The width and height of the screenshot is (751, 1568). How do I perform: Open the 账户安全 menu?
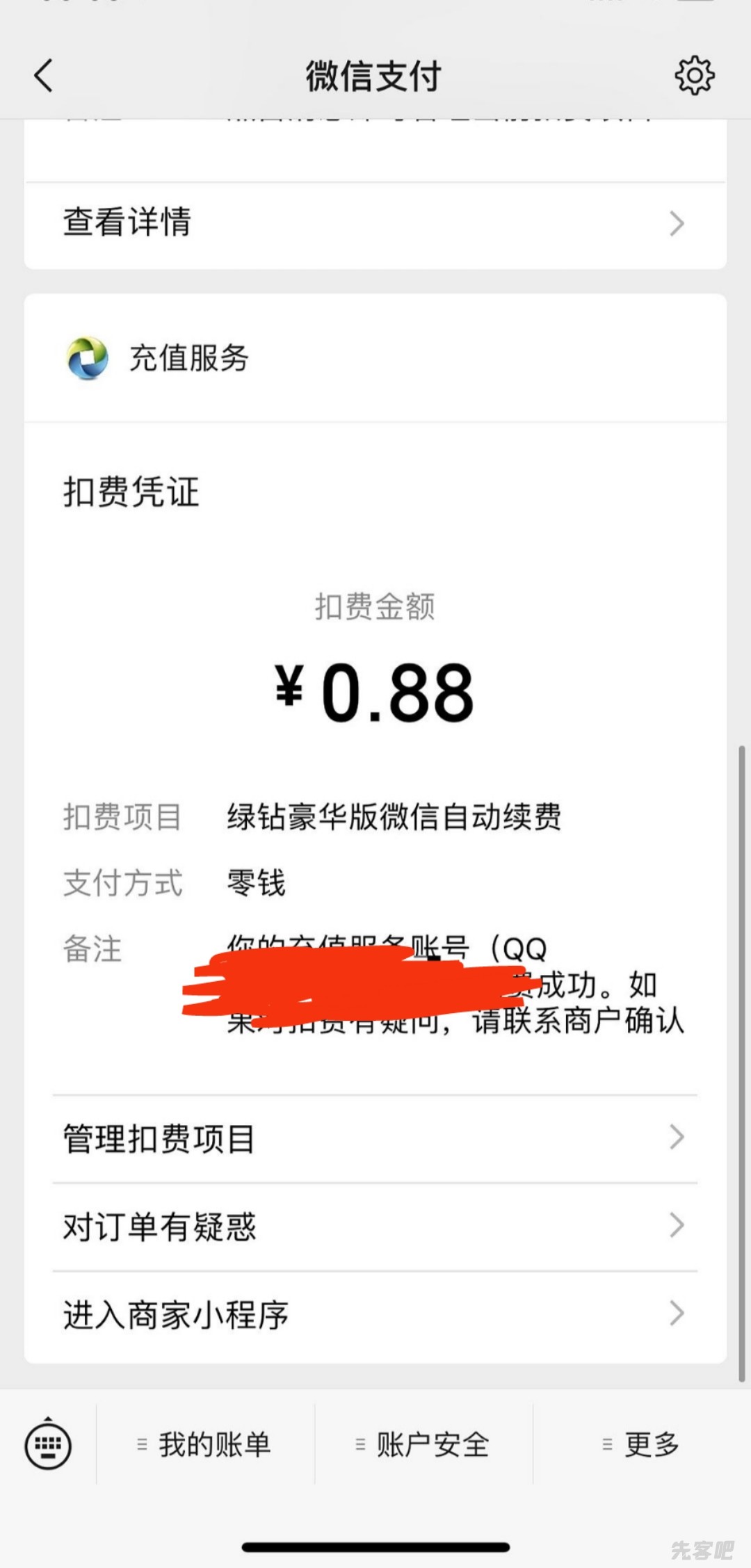pyautogui.click(x=423, y=1445)
